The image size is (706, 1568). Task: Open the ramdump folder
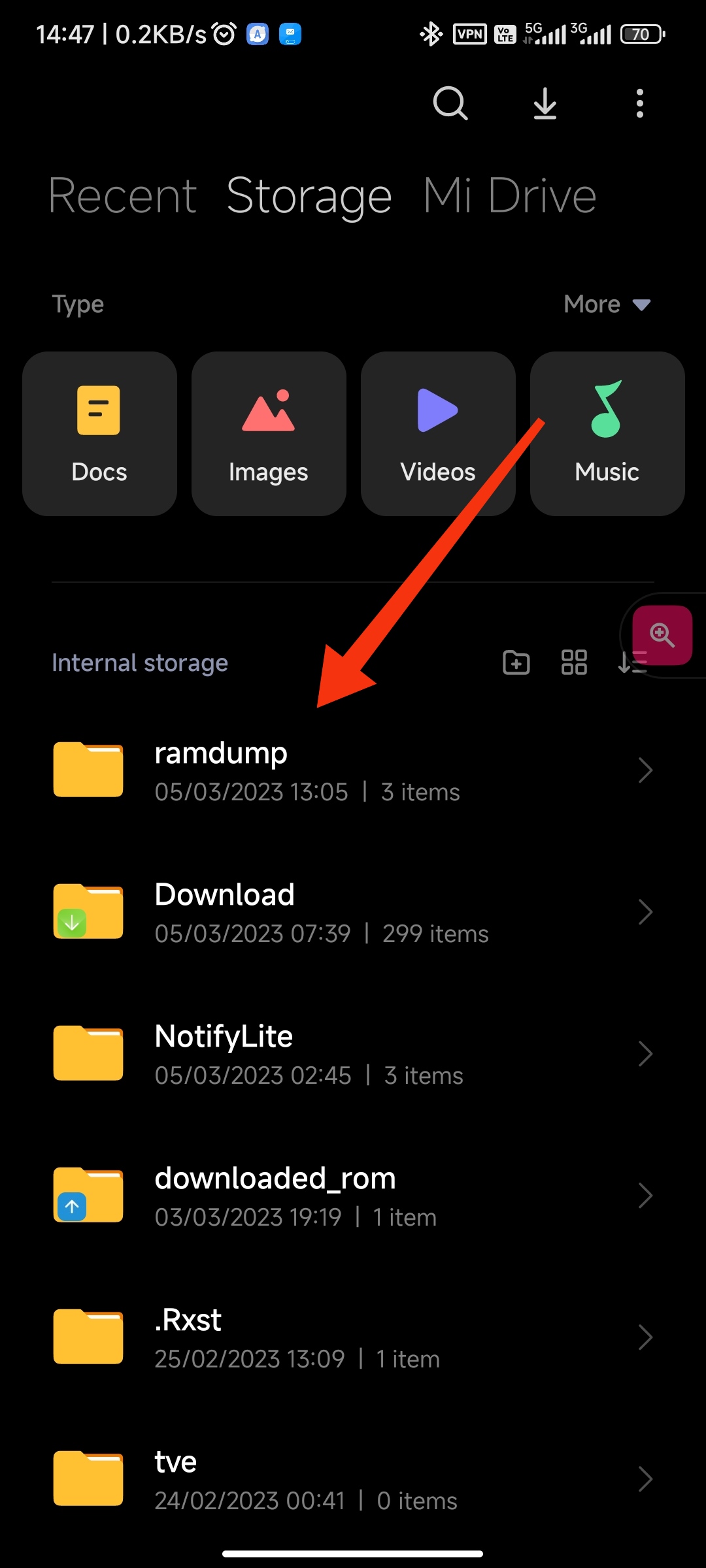point(353,771)
